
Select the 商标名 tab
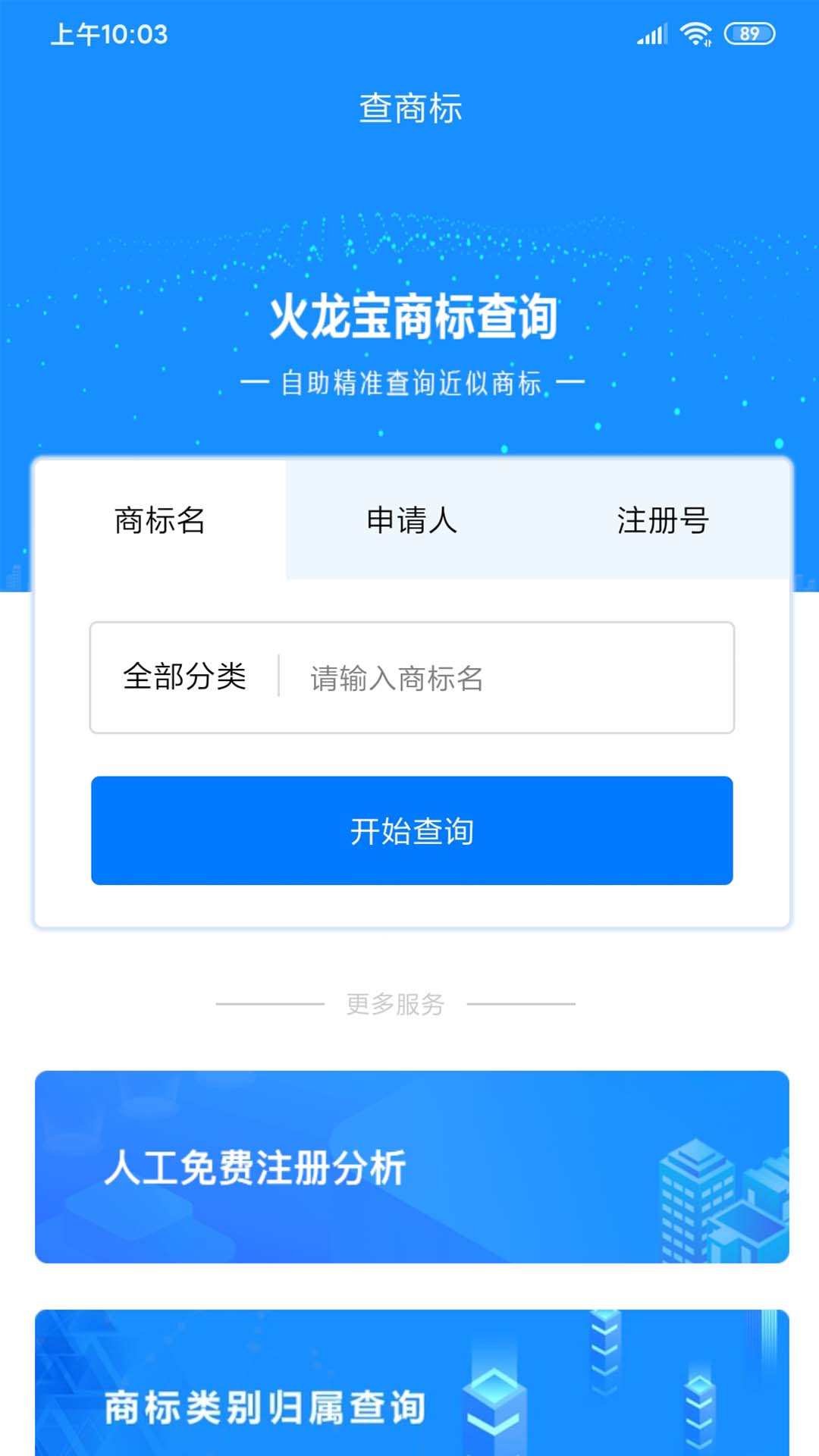tap(160, 521)
